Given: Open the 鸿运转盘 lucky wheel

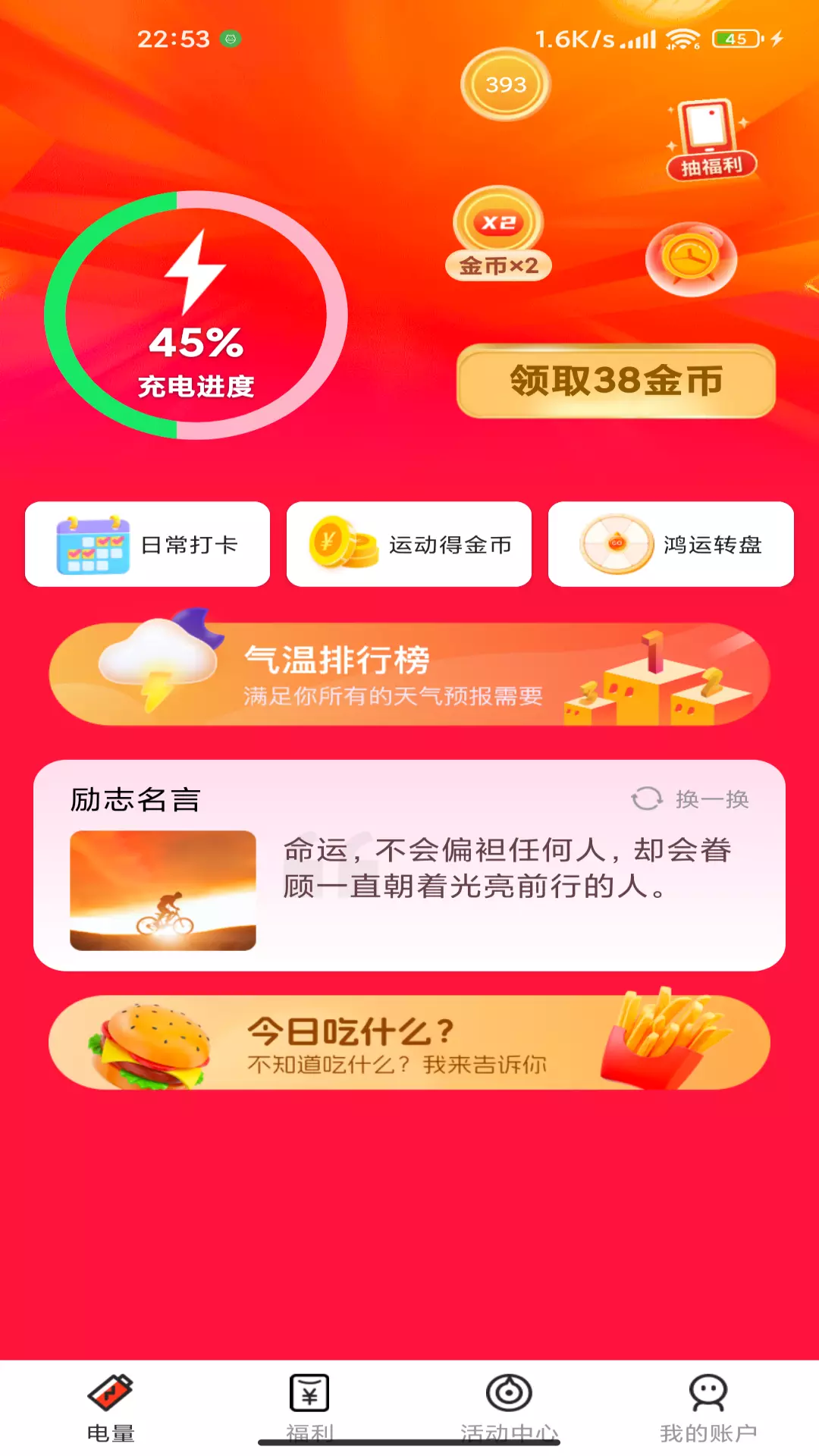Looking at the screenshot, I should (671, 544).
